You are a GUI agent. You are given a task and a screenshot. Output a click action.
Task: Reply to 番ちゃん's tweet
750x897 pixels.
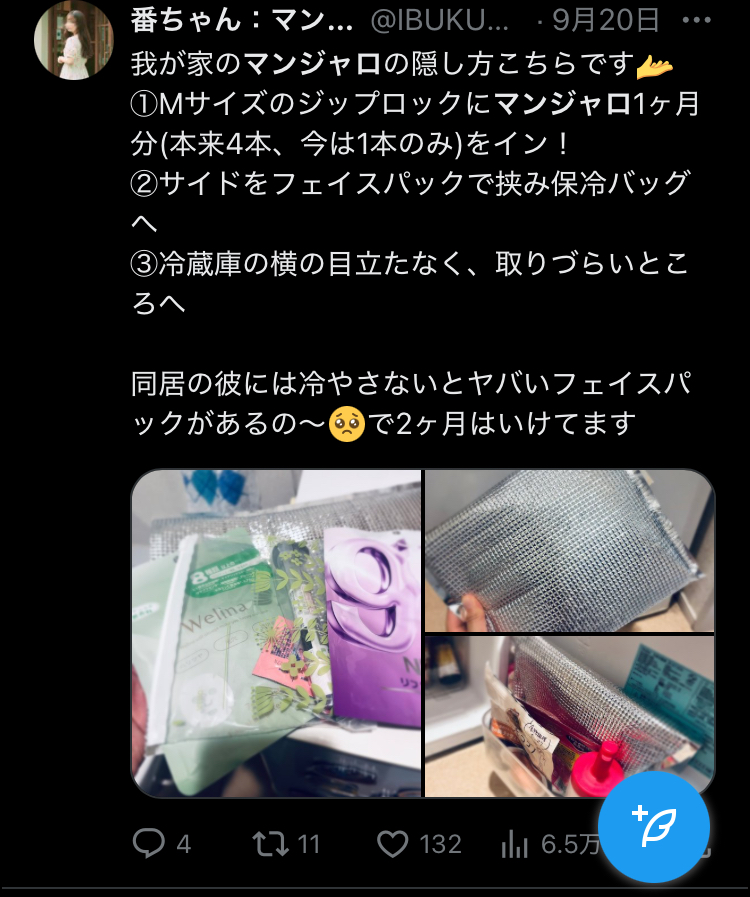click(149, 844)
